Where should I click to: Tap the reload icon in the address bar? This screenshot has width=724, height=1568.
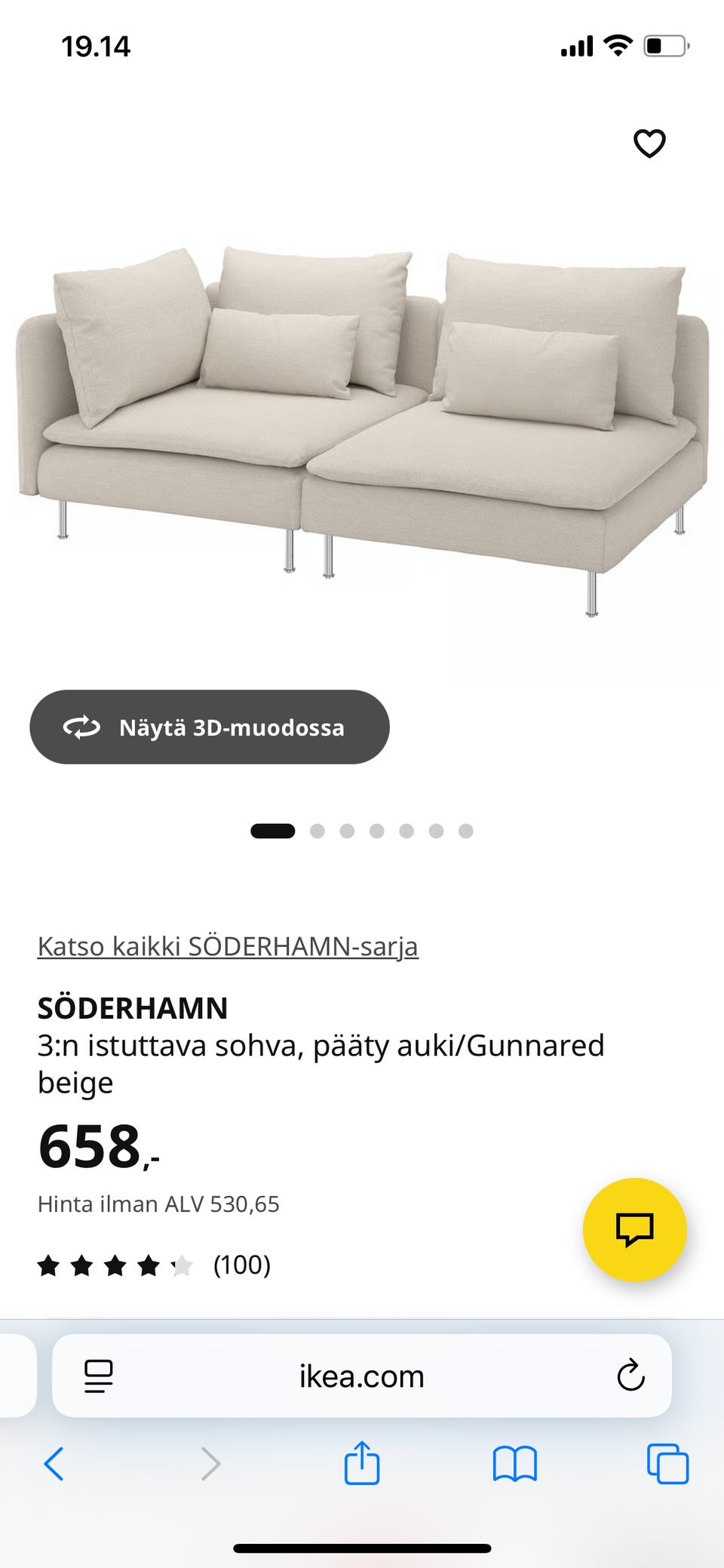pyautogui.click(x=630, y=1376)
